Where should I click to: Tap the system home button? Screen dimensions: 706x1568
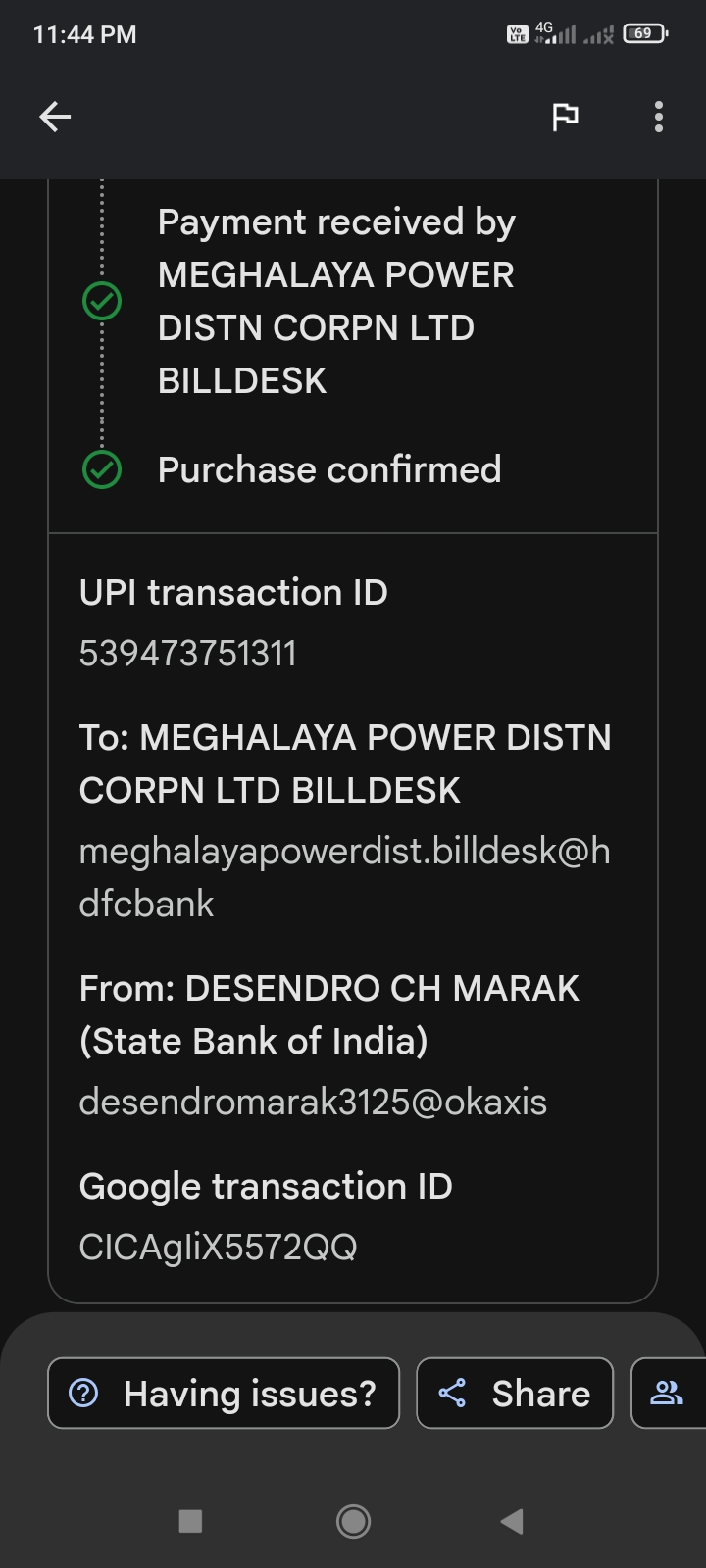click(x=353, y=1521)
